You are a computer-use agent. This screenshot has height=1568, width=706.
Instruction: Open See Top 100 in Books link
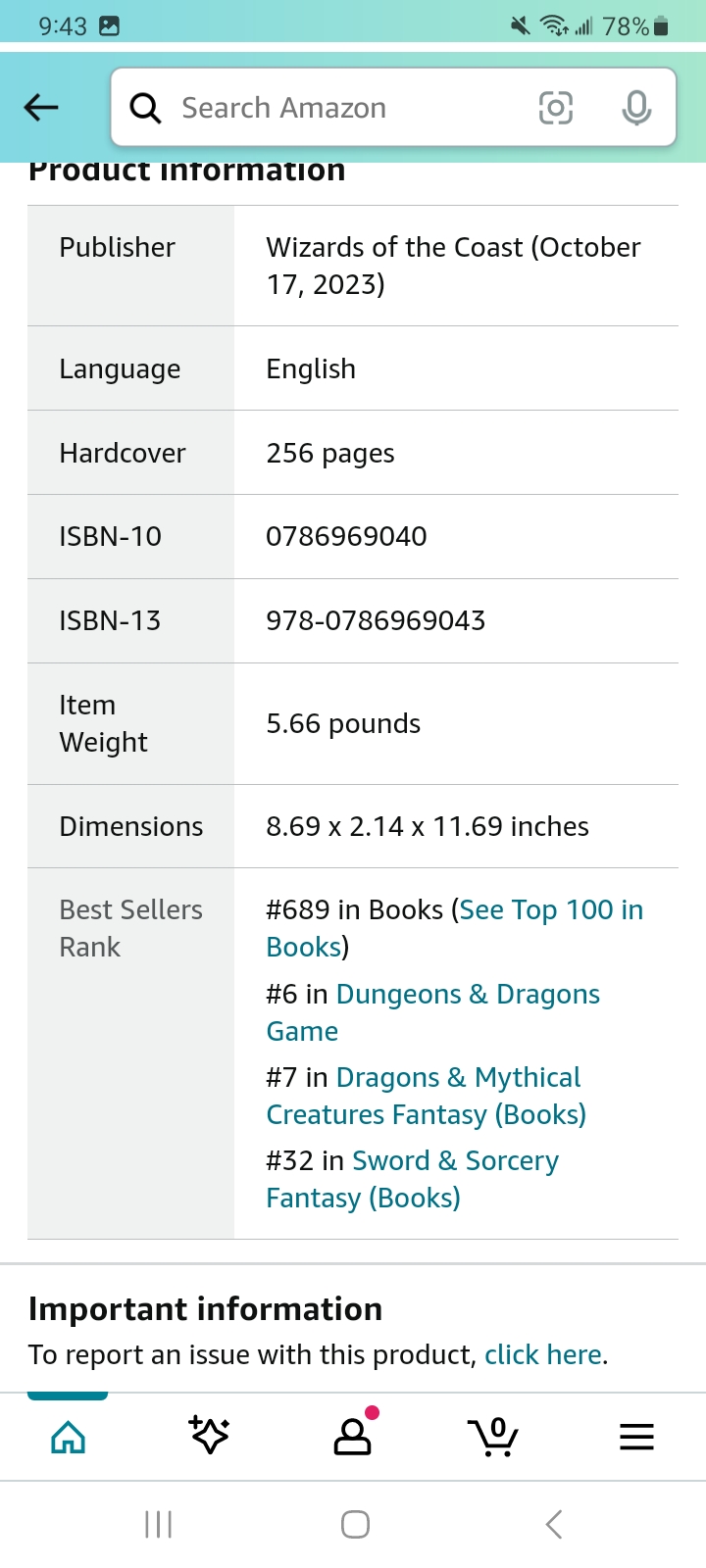tap(550, 910)
